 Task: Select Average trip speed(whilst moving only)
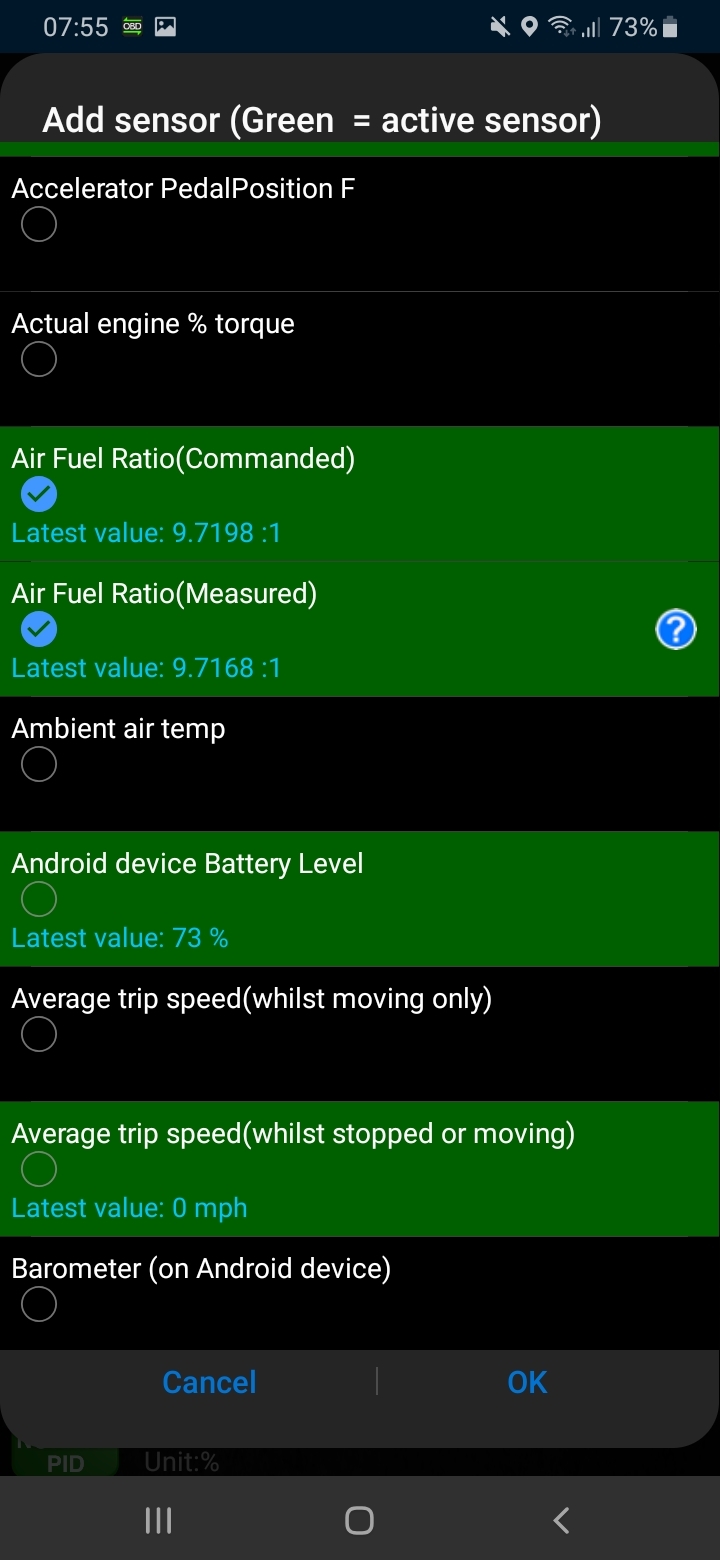coord(39,1034)
